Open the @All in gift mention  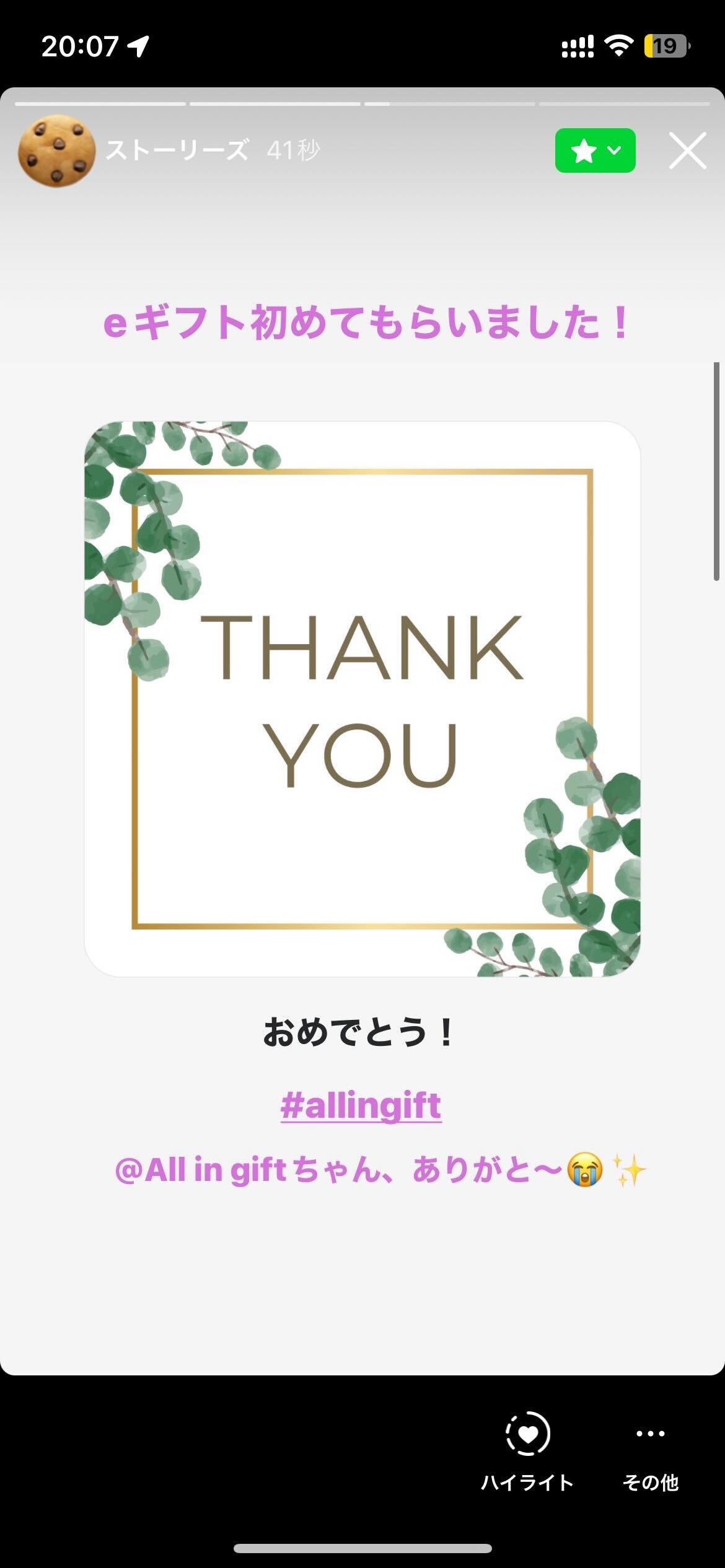pyautogui.click(x=201, y=1171)
